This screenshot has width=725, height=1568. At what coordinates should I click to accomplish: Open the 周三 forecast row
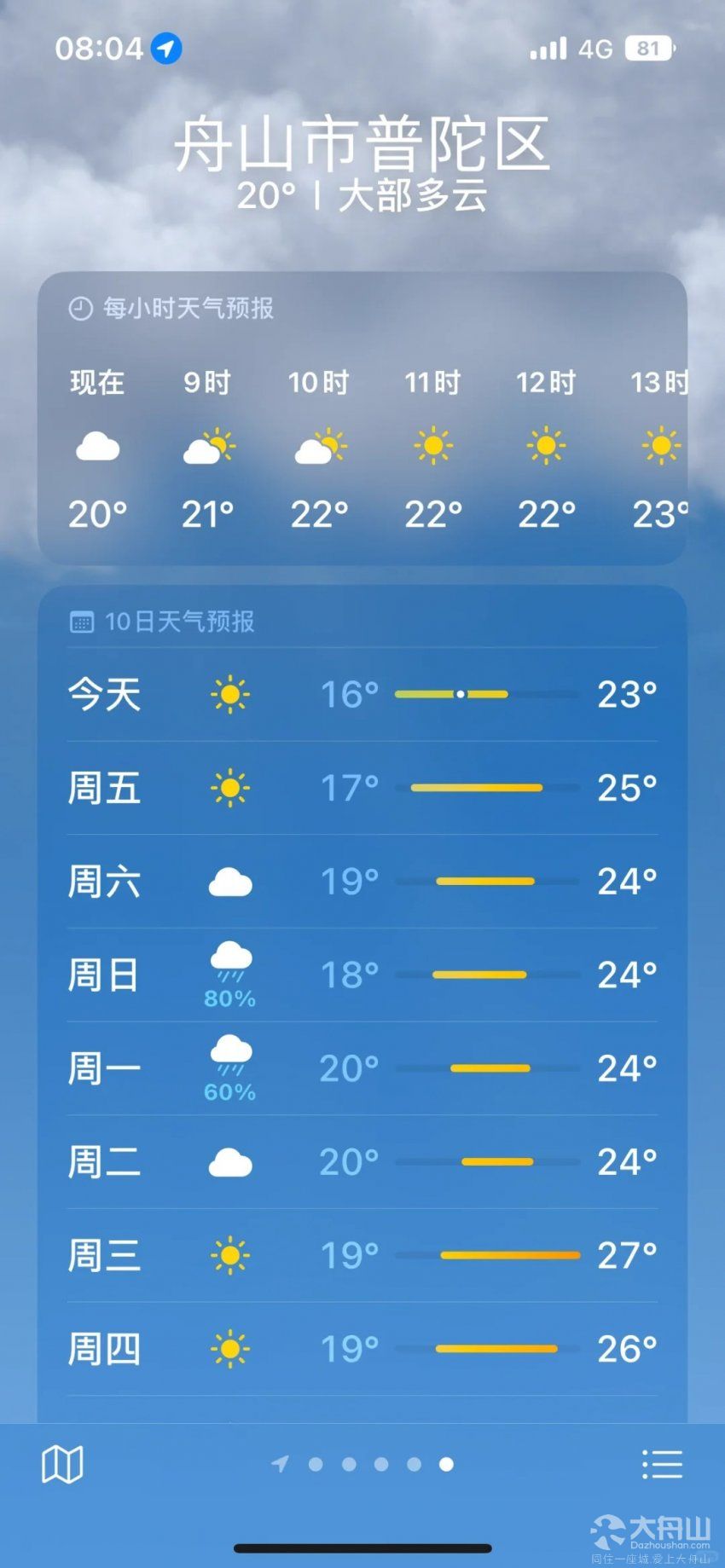coord(362,1255)
